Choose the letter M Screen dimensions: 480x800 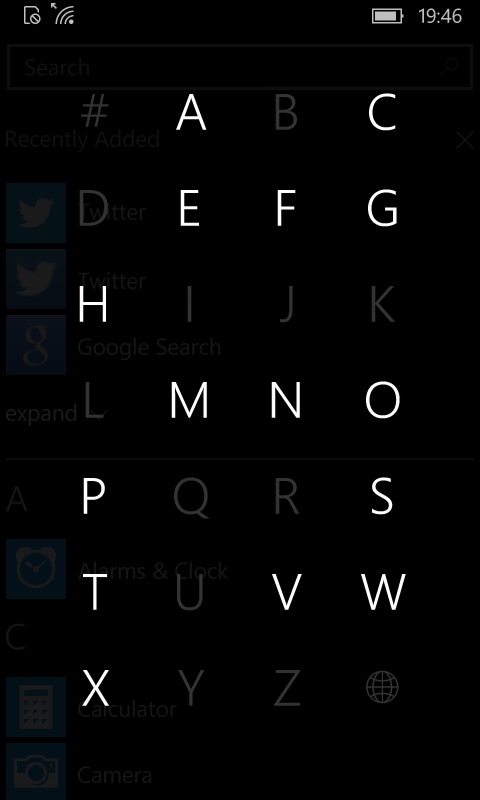(189, 400)
